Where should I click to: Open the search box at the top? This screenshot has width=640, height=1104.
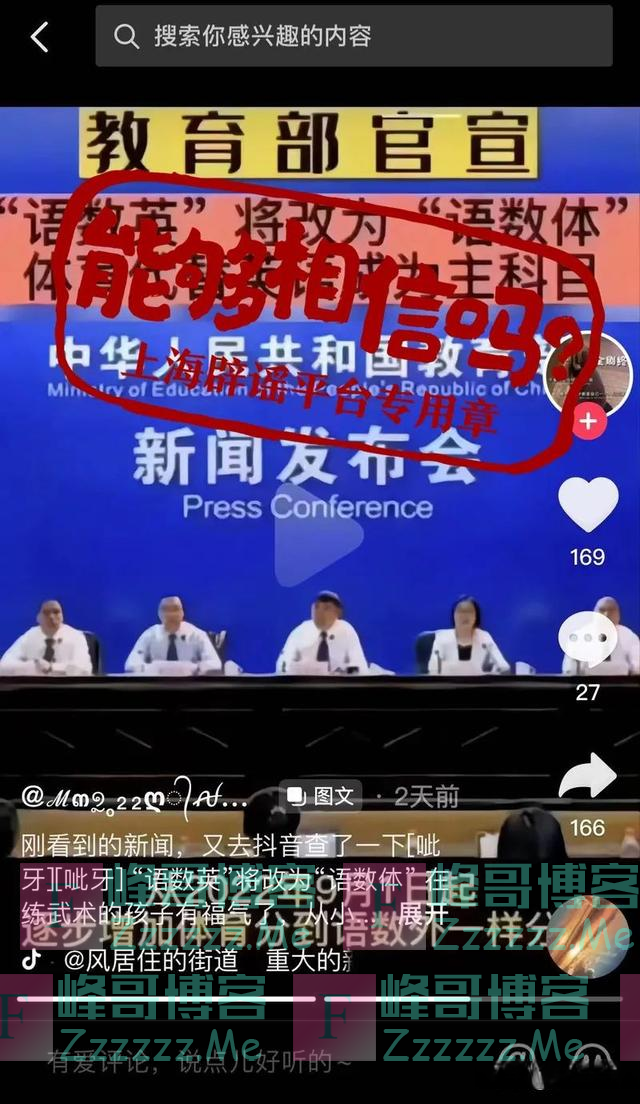tap(353, 37)
